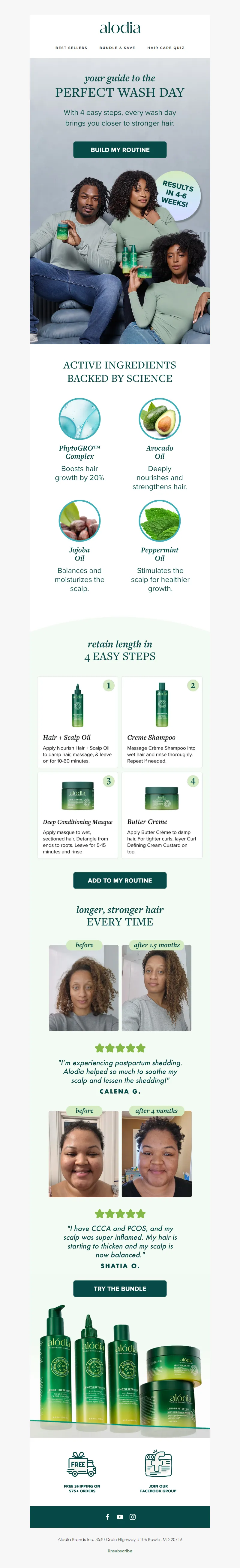Tap Add To My Routine
Viewport: 240px width, 1568px height.
pyautogui.click(x=120, y=880)
